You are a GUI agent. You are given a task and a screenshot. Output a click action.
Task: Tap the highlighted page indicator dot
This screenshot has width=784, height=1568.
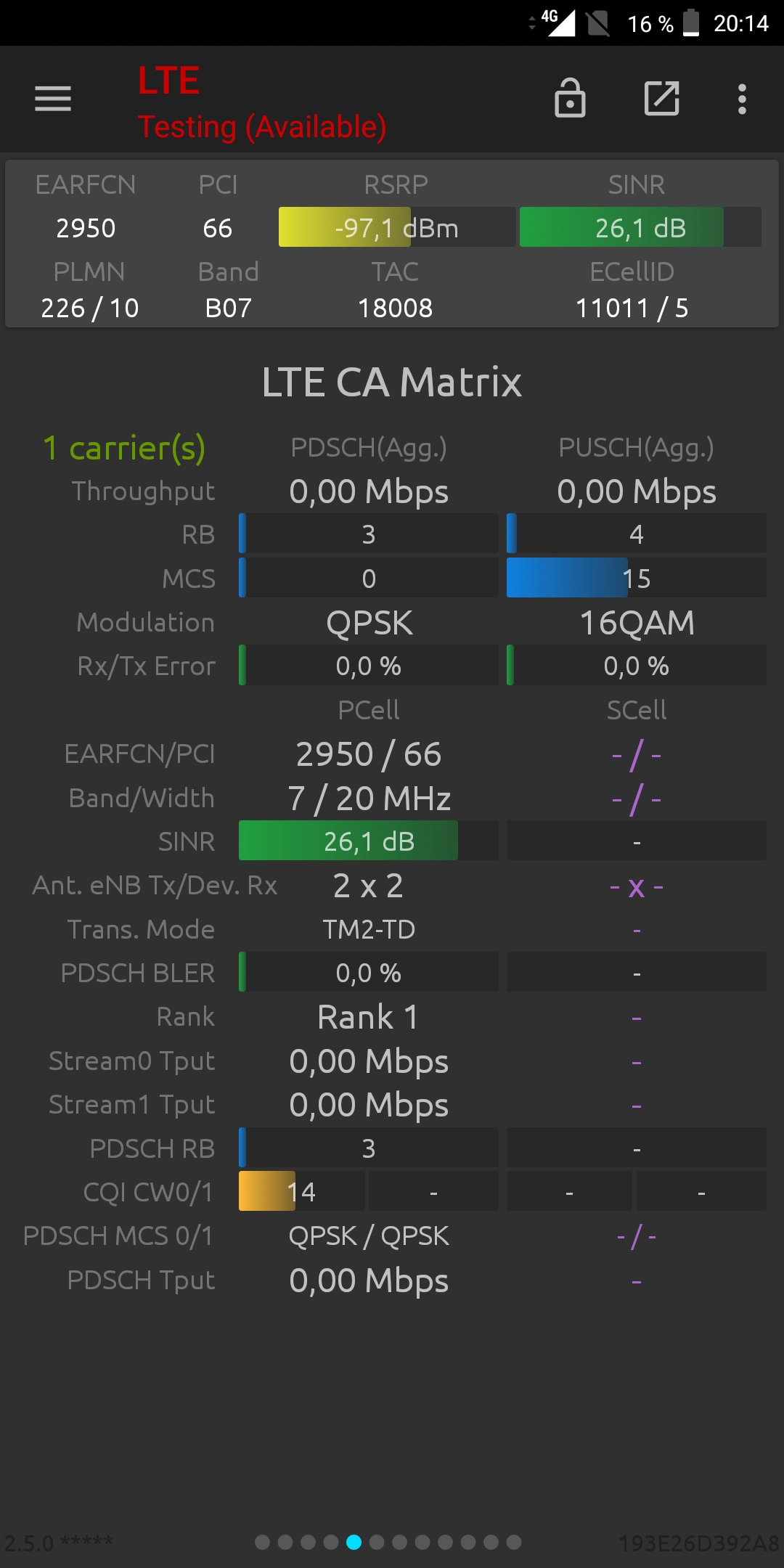[x=354, y=1542]
